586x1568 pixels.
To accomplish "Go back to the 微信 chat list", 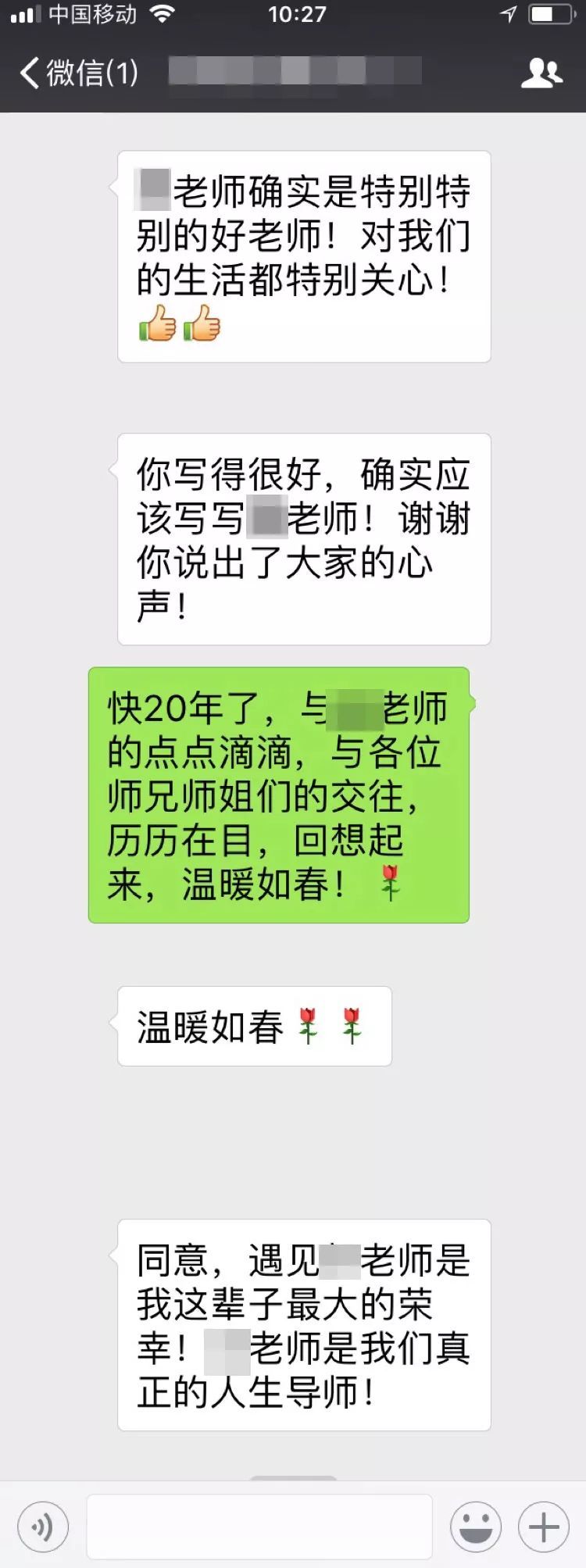I will coord(78,73).
